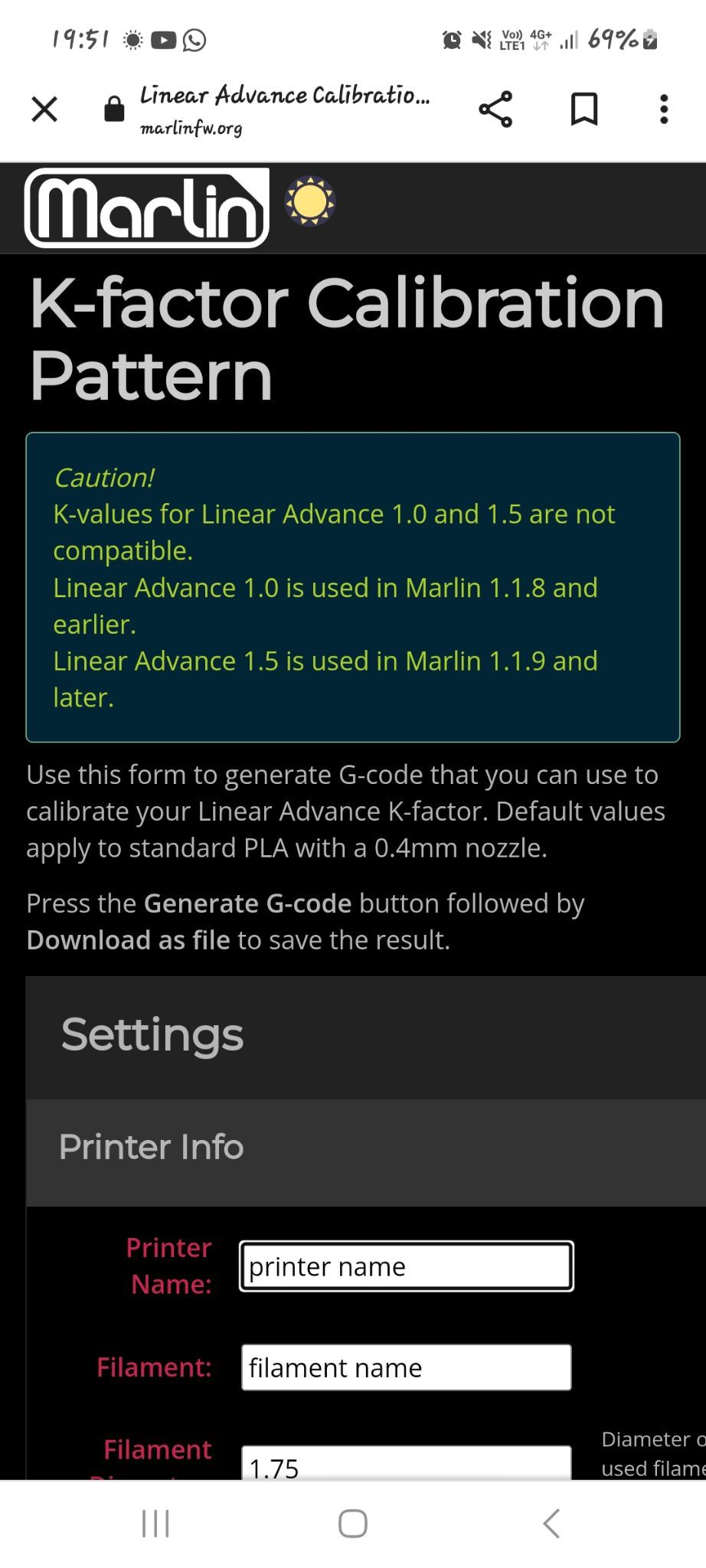Edit the Filament Diameter 1.75 field

click(406, 1464)
